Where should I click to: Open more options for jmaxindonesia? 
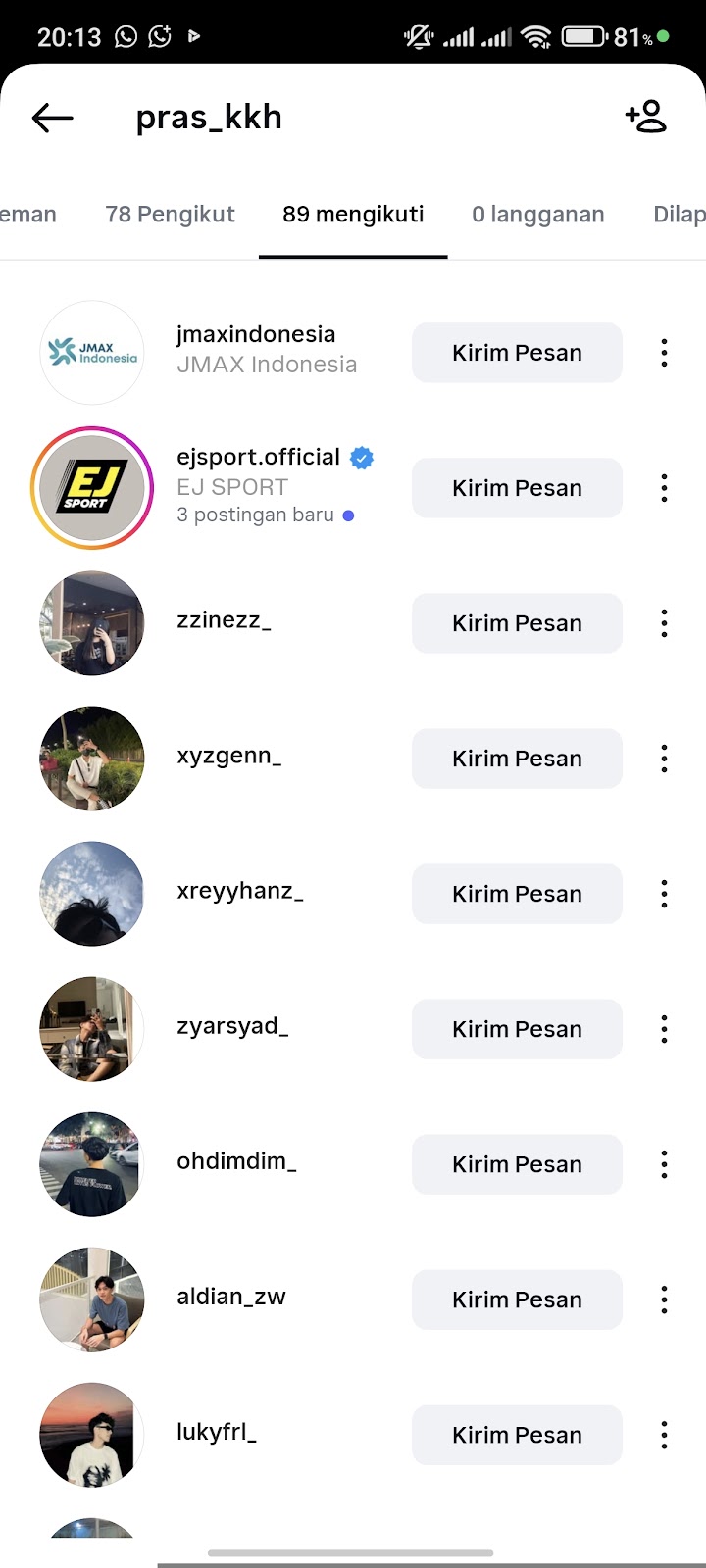664,353
